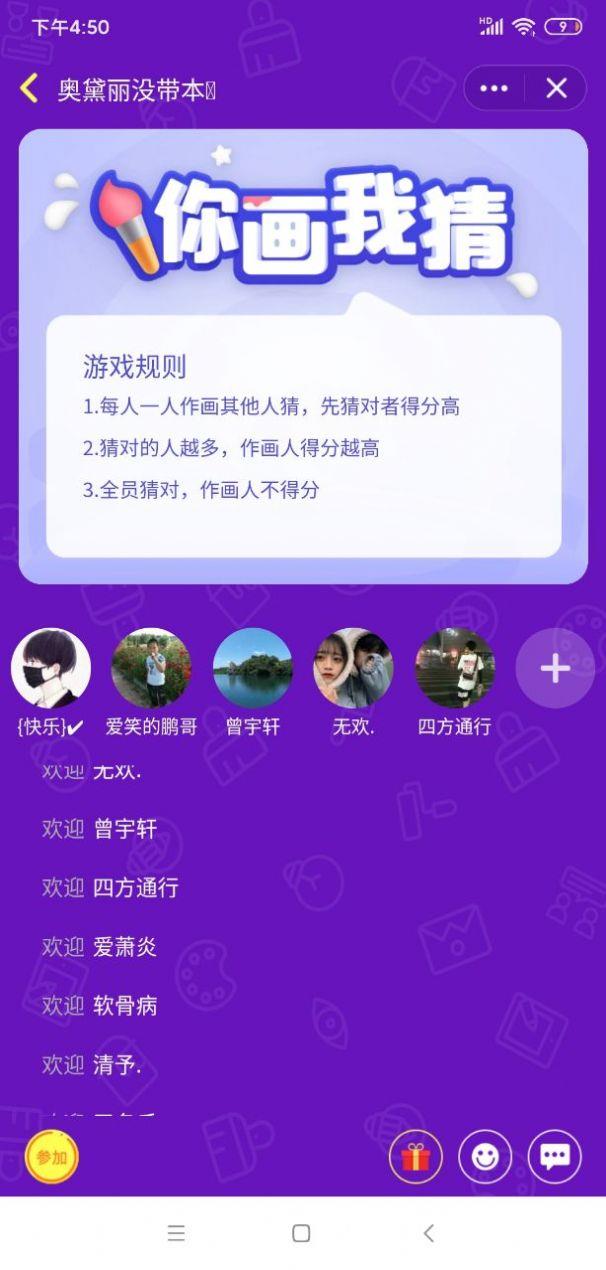View 无欢. player avatar

click(353, 668)
